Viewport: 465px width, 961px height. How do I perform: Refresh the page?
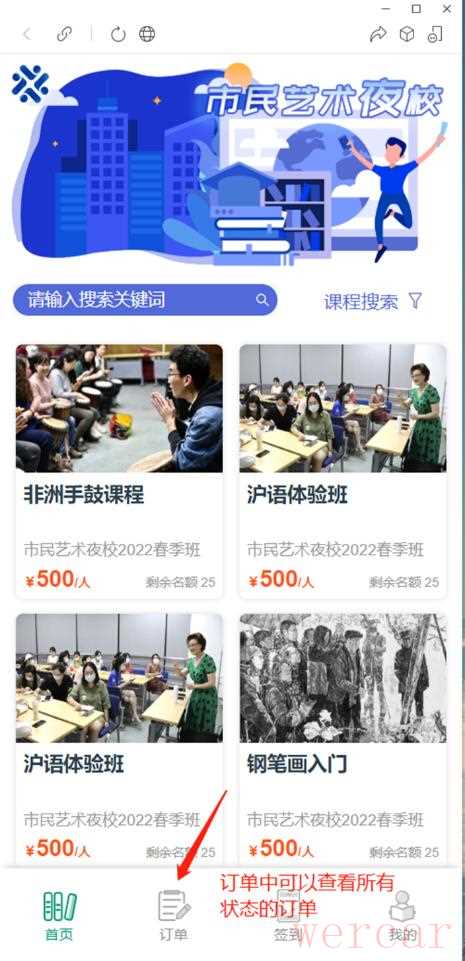click(118, 34)
